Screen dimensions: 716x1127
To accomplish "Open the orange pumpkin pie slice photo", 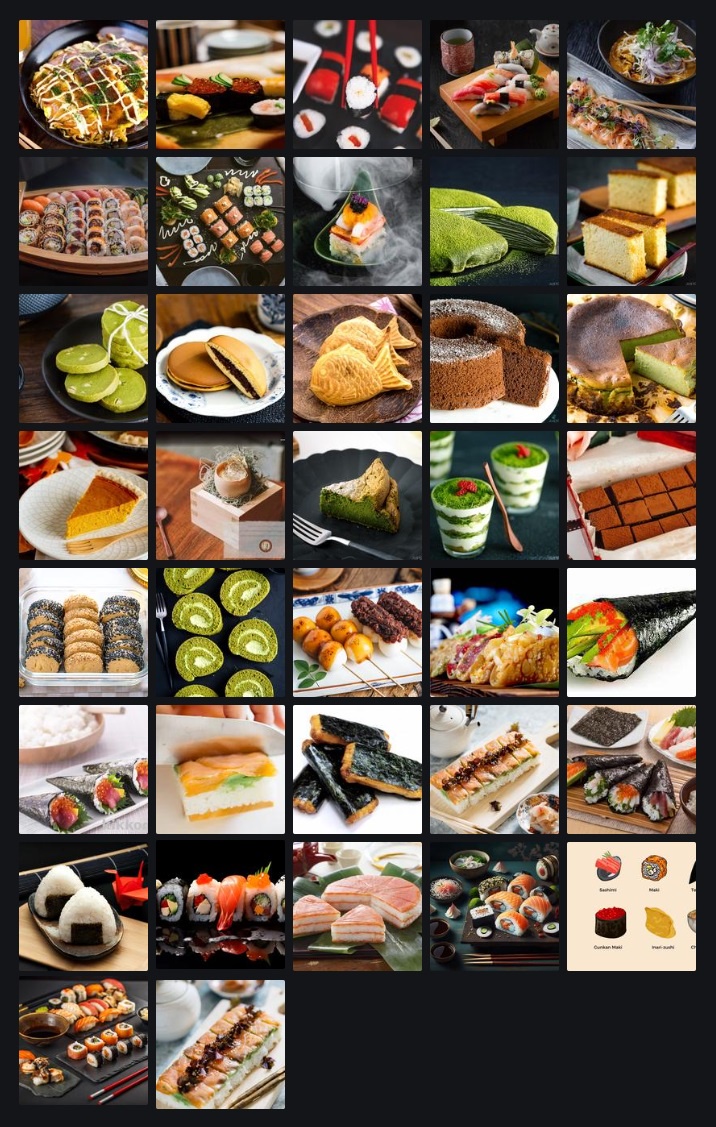I will (83, 495).
